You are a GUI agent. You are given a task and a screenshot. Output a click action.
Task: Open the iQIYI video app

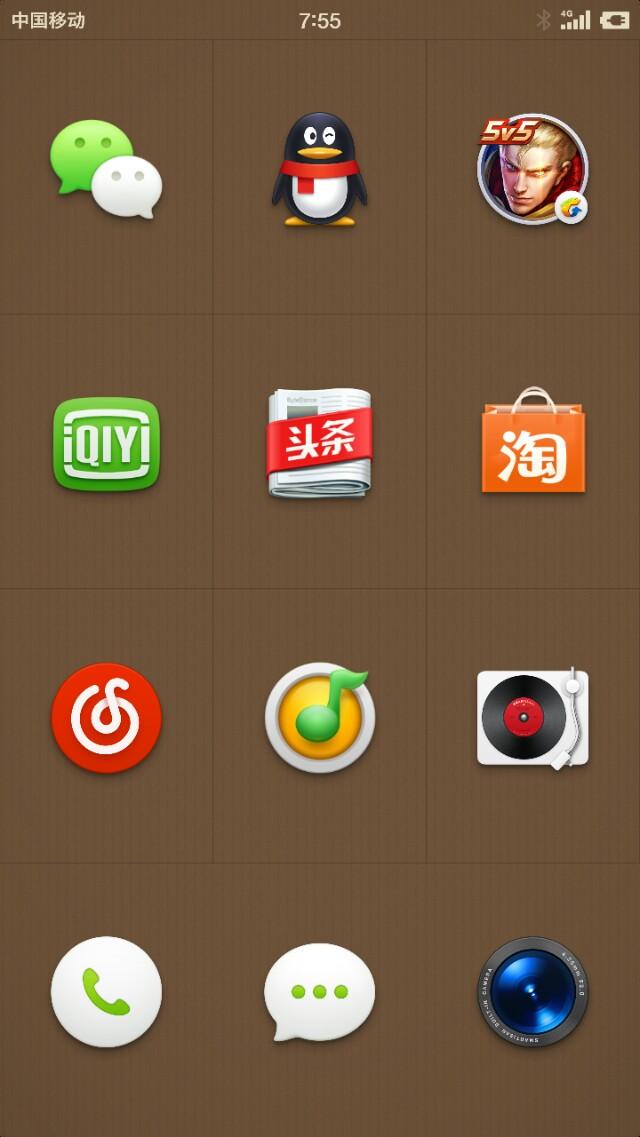pyautogui.click(x=106, y=444)
